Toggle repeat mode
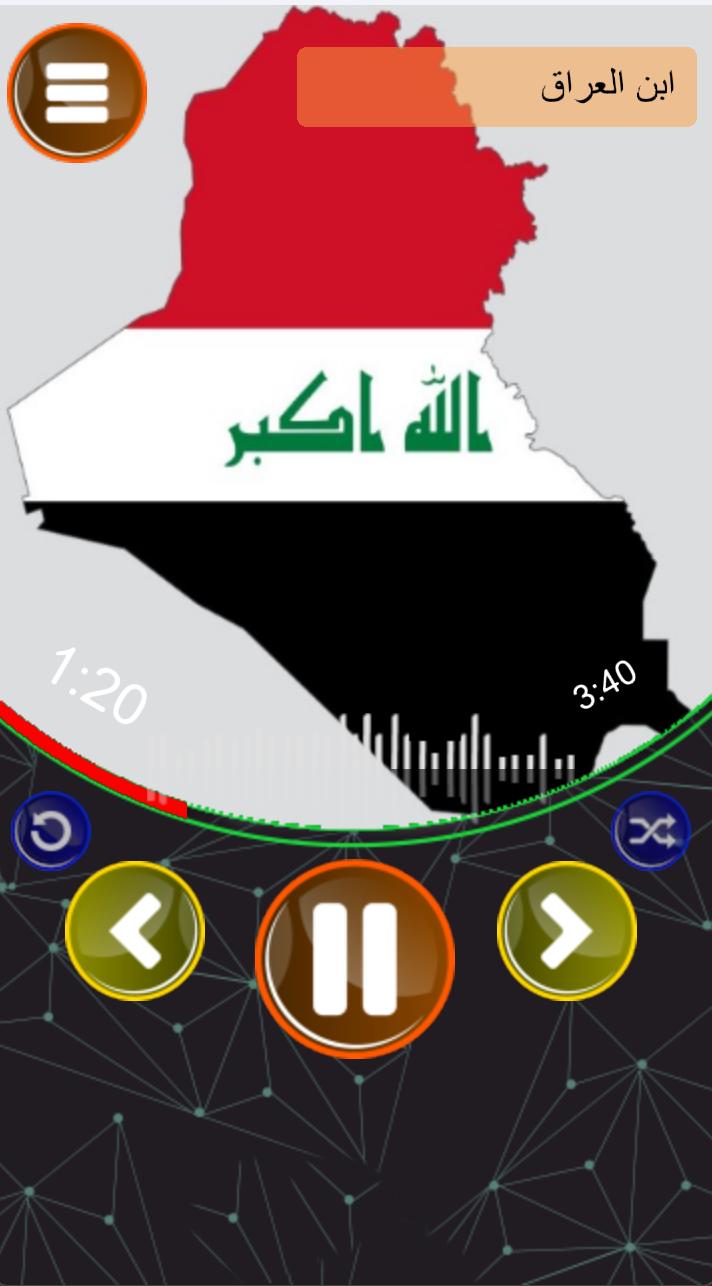 (51, 831)
